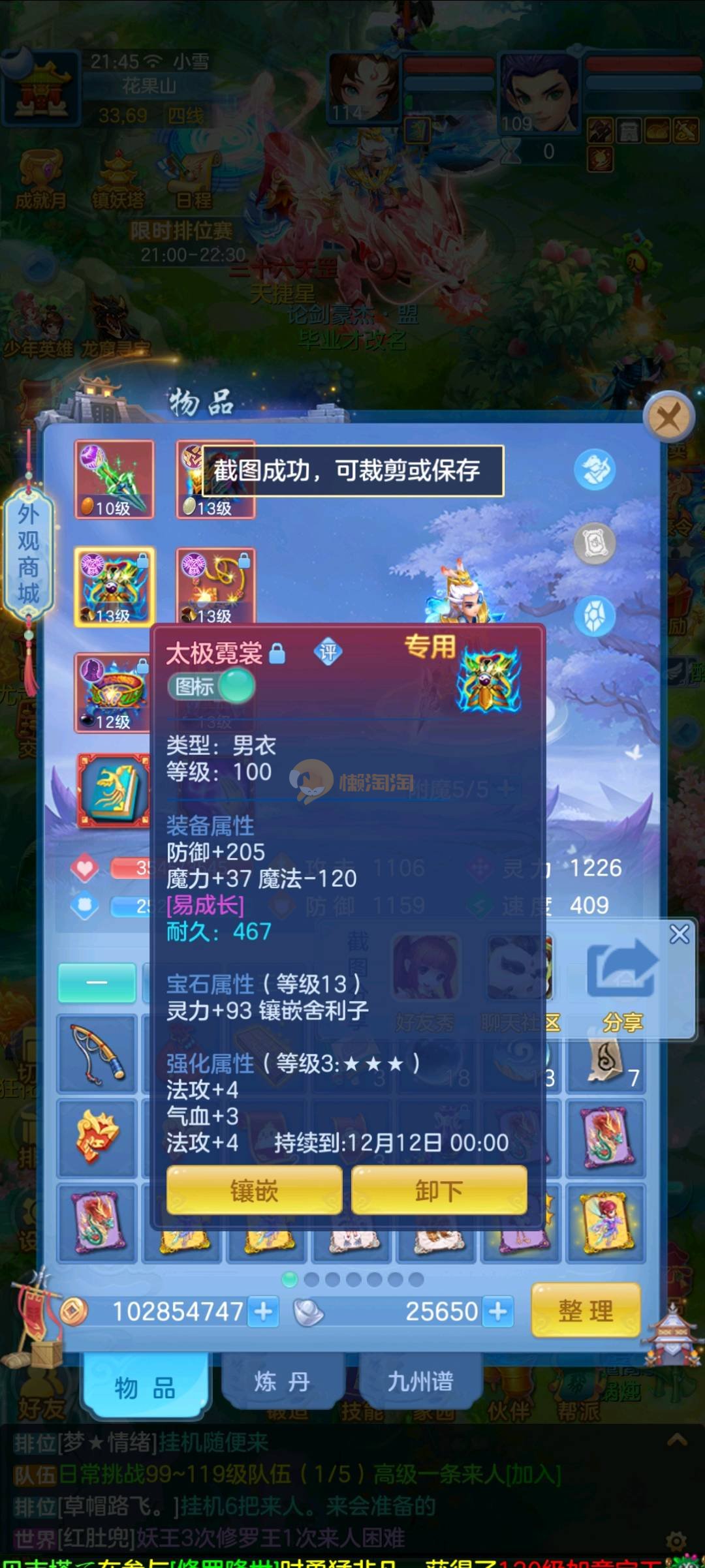Open the gem icon on character panel
705x1568 pixels.
595,617
